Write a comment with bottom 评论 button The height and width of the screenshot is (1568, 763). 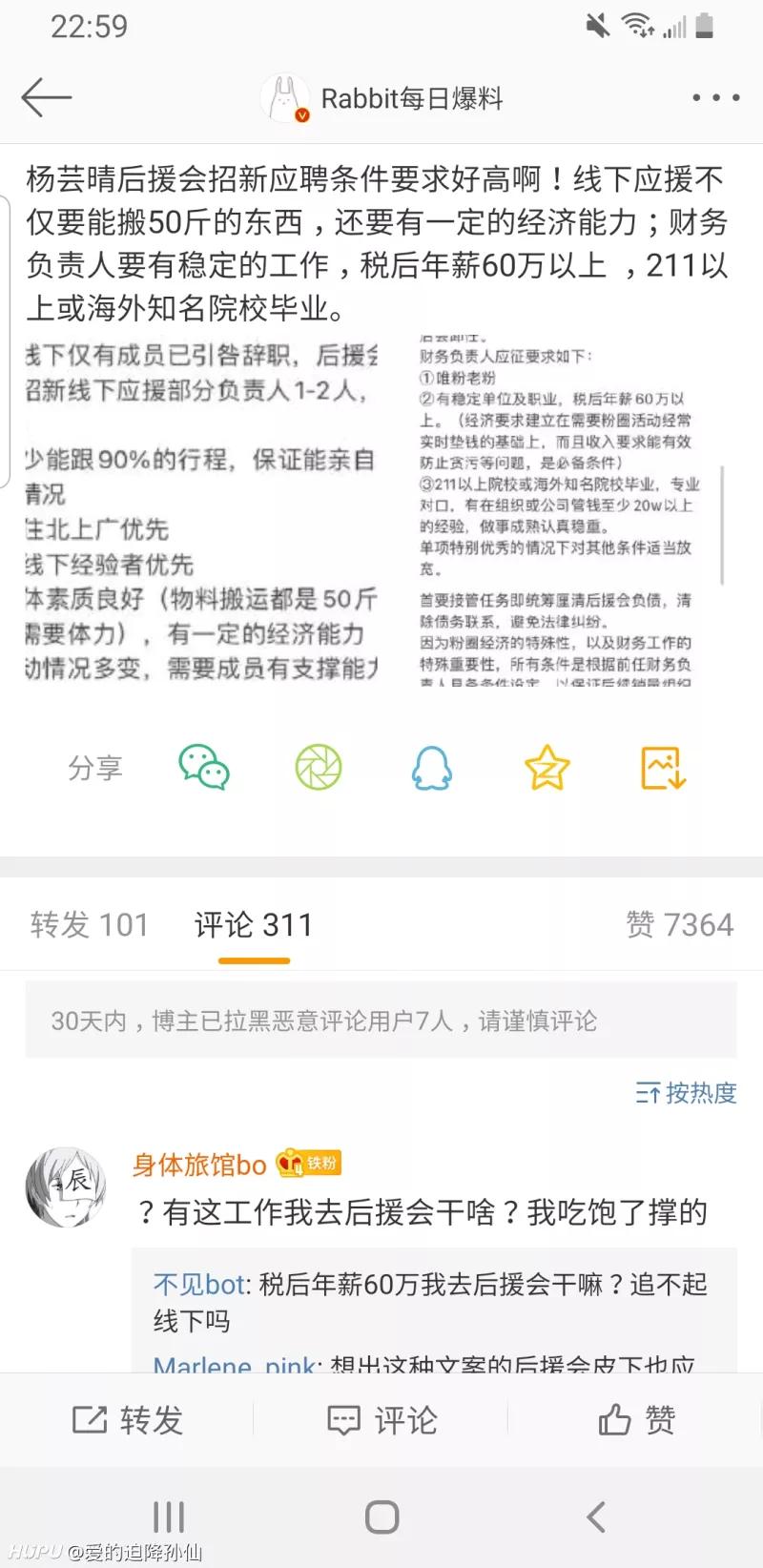click(381, 1420)
